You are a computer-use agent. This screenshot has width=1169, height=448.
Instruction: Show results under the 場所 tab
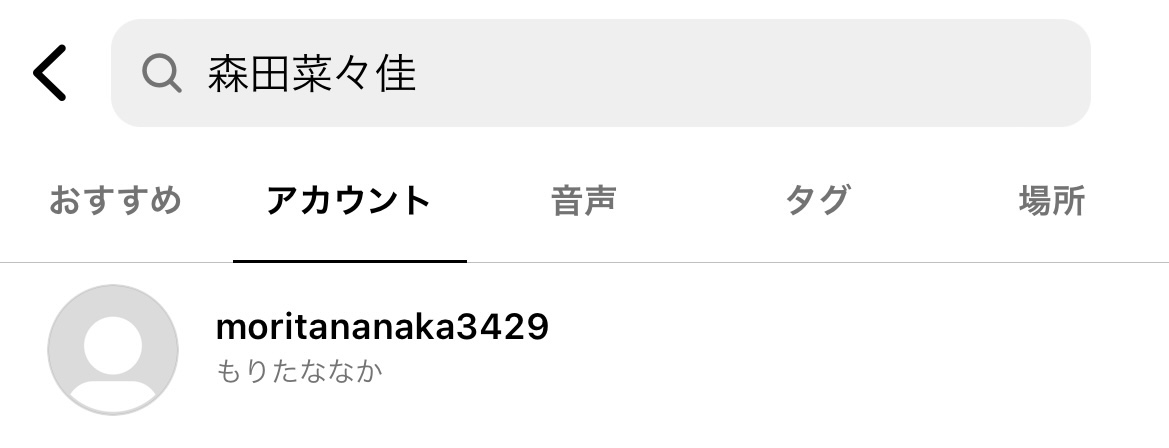pos(1051,201)
